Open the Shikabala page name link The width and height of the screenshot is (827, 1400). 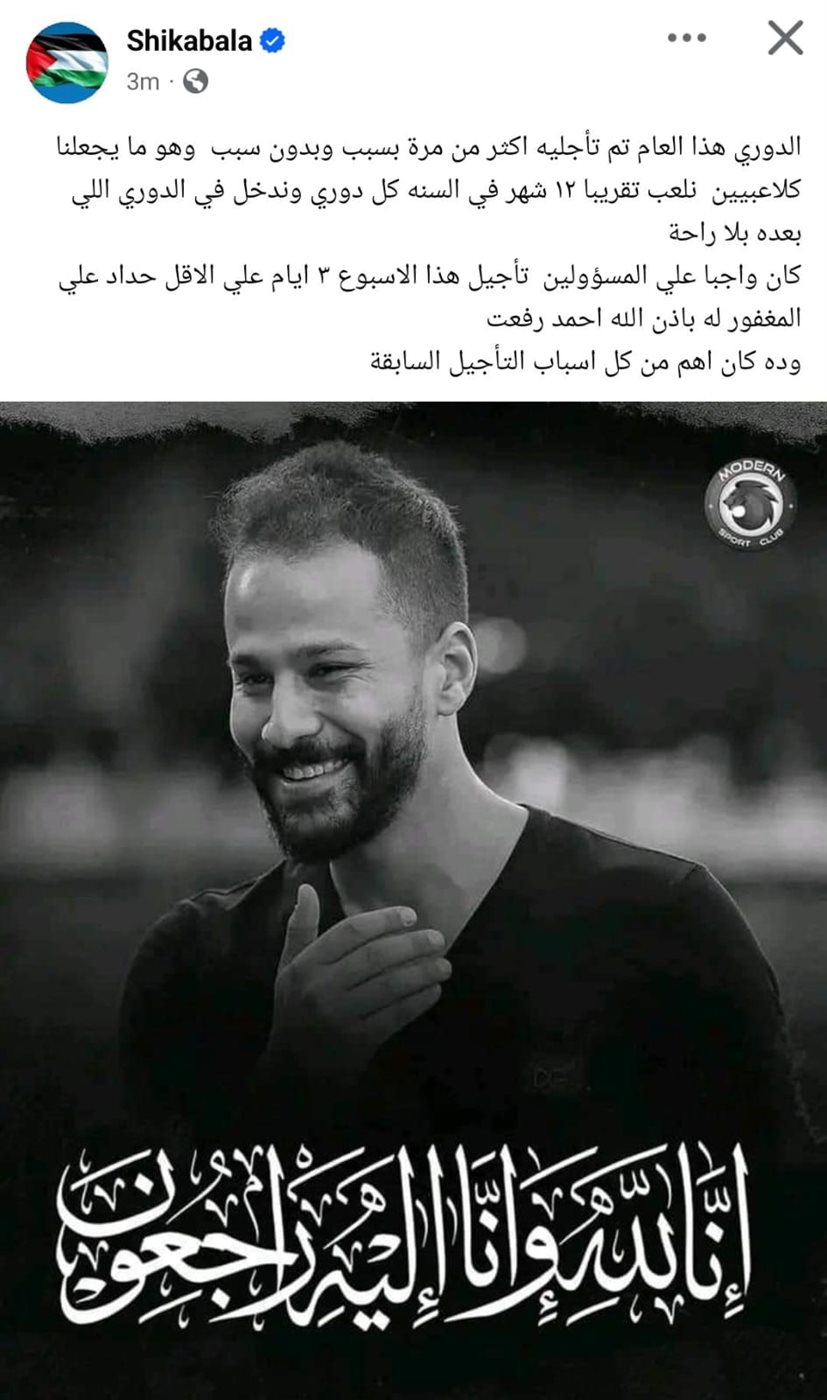point(189,40)
